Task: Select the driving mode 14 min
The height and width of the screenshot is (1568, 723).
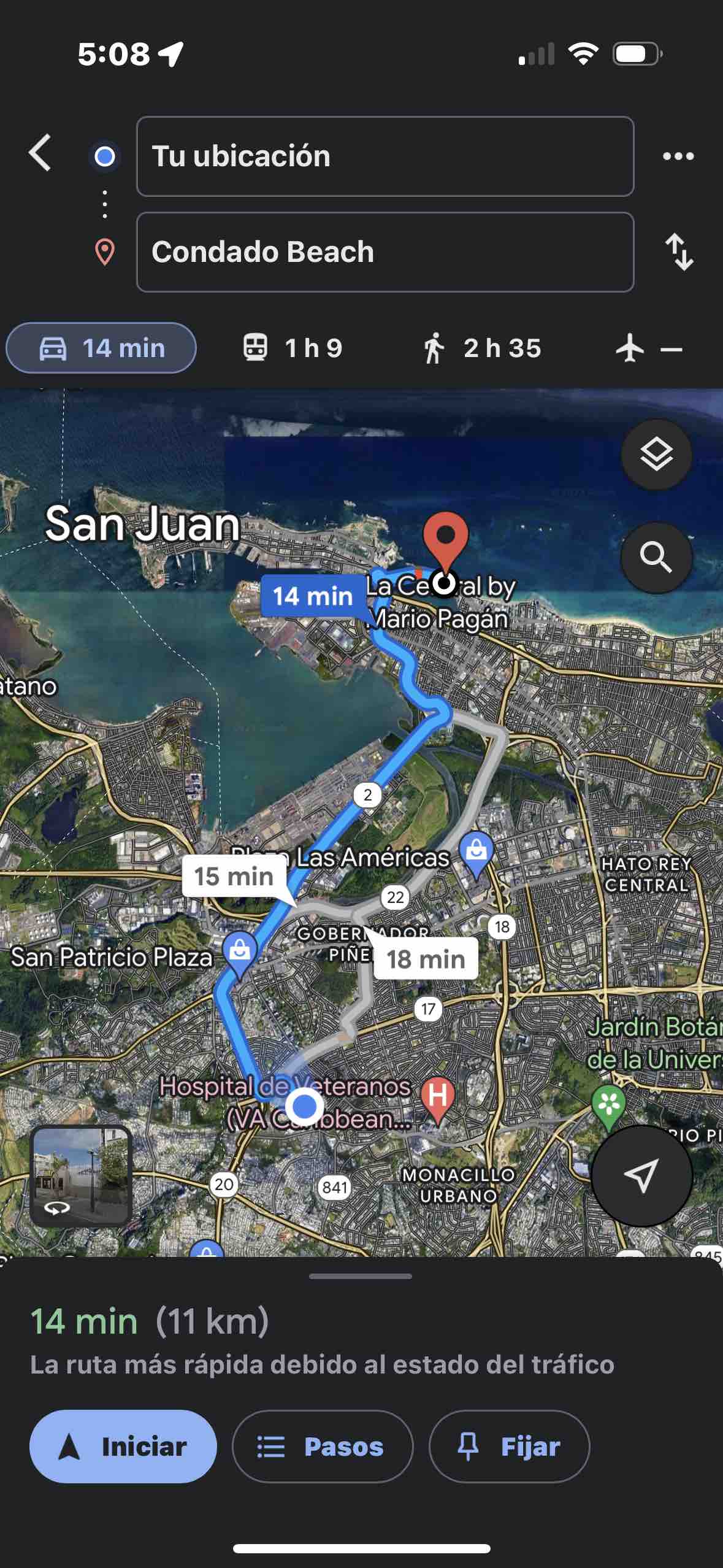Action: click(x=101, y=348)
